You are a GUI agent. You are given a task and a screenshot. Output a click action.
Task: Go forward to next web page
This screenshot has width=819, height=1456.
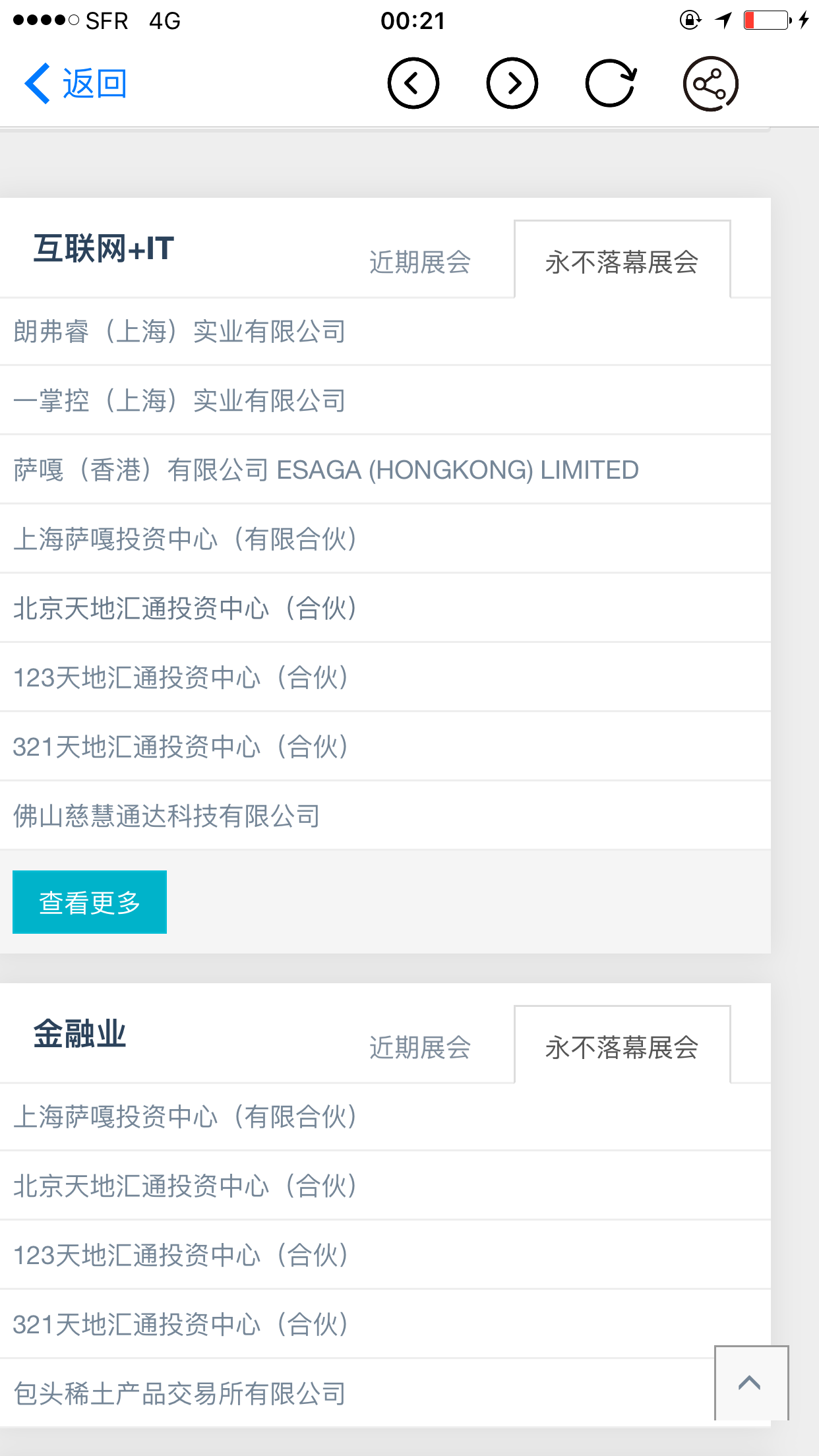(x=512, y=83)
